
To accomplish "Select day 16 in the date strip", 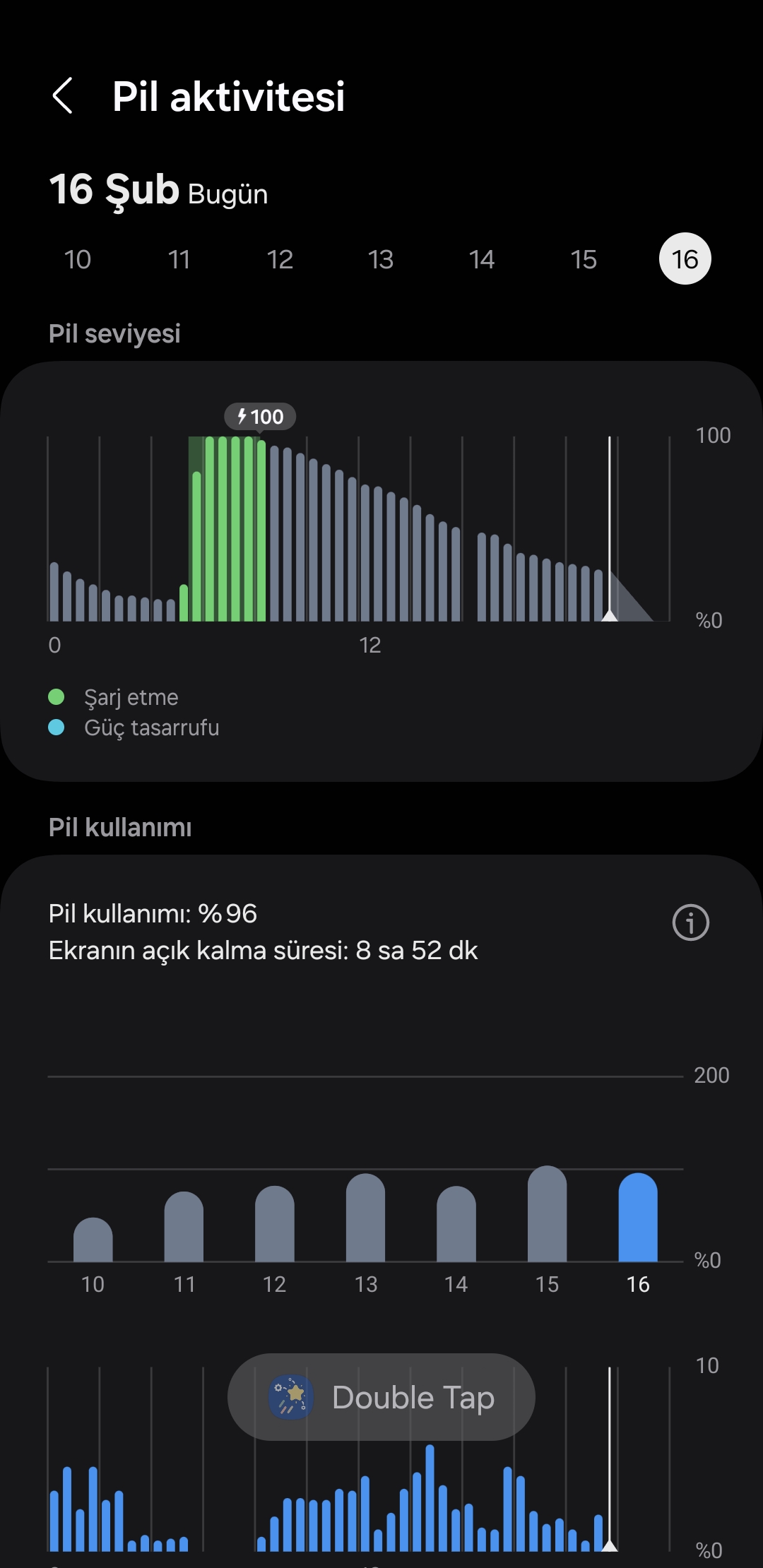I will [x=685, y=259].
